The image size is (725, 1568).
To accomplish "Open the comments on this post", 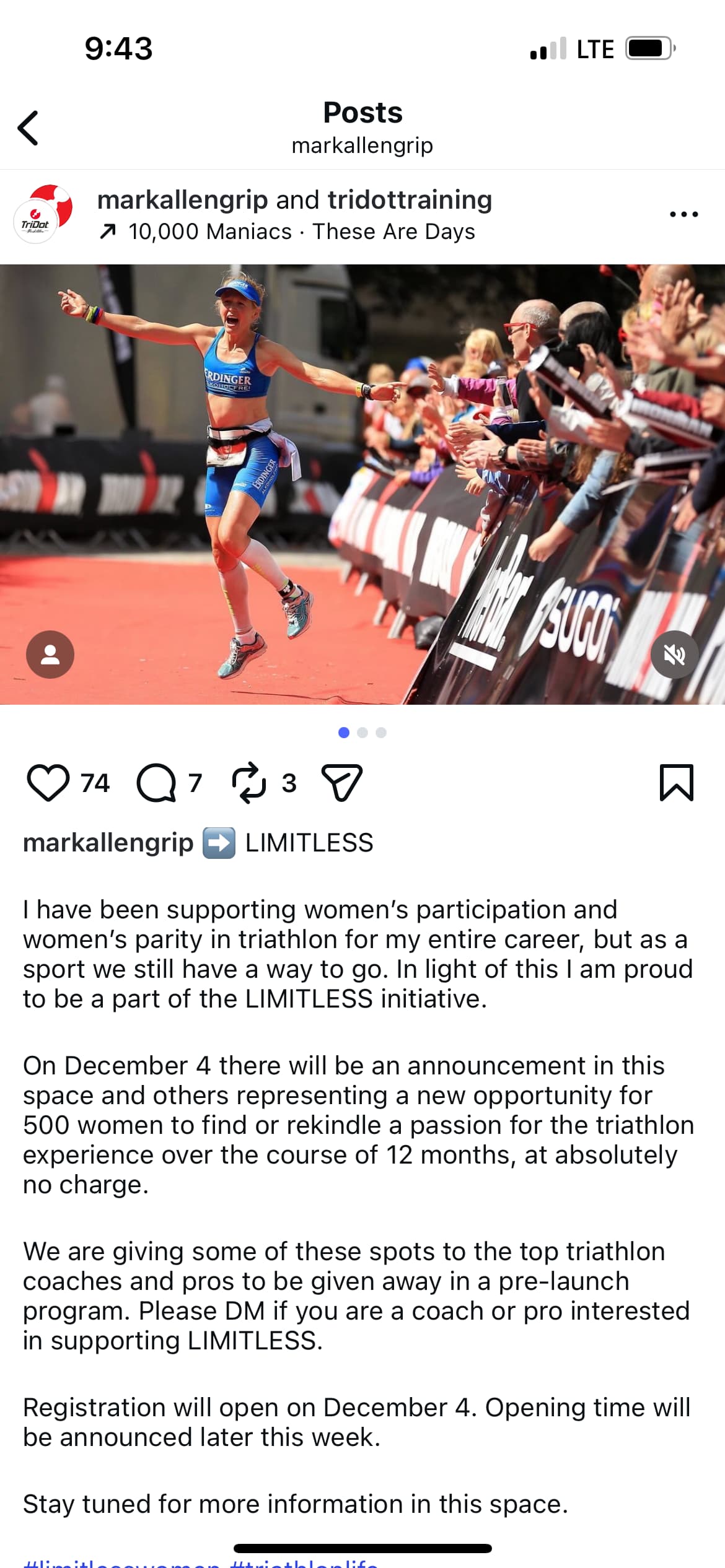I will coord(156,783).
